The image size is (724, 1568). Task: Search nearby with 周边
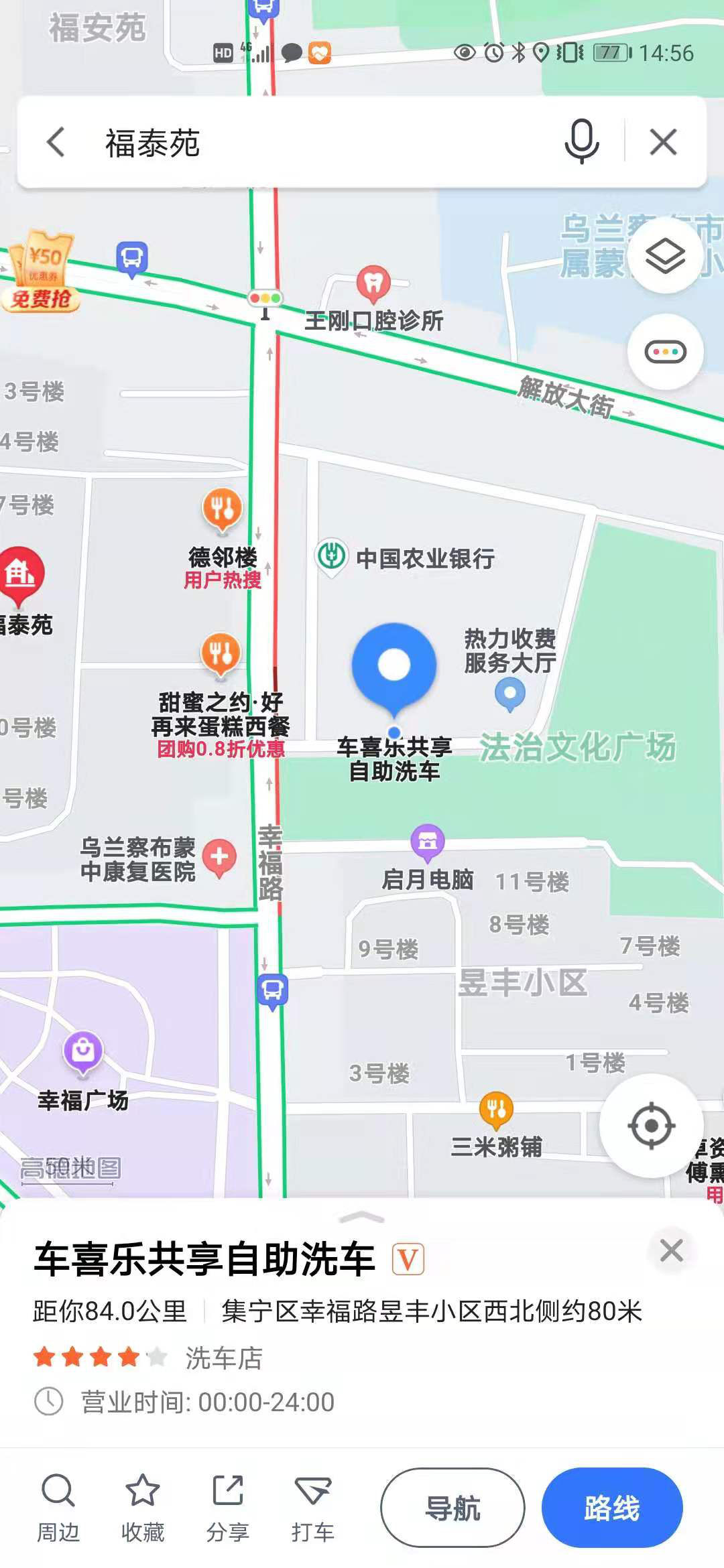pyautogui.click(x=58, y=1506)
